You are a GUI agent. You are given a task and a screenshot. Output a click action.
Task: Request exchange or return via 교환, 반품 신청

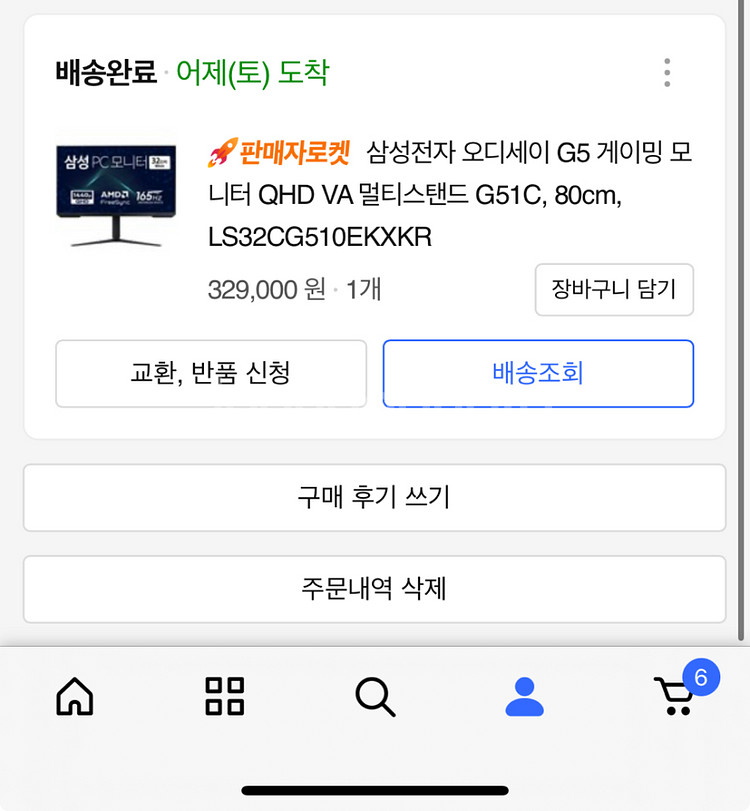(210, 374)
